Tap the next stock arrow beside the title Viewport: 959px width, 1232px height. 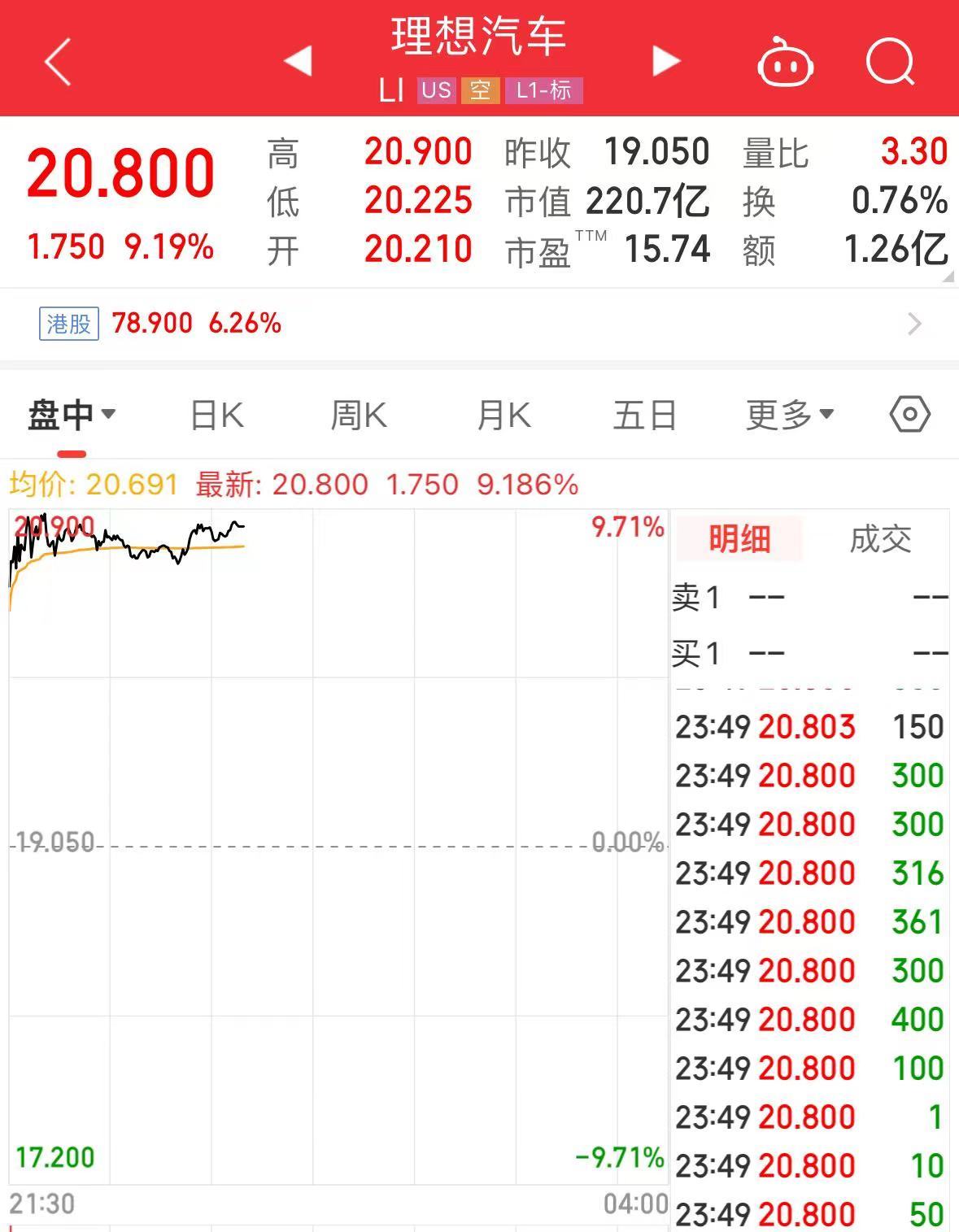click(665, 61)
